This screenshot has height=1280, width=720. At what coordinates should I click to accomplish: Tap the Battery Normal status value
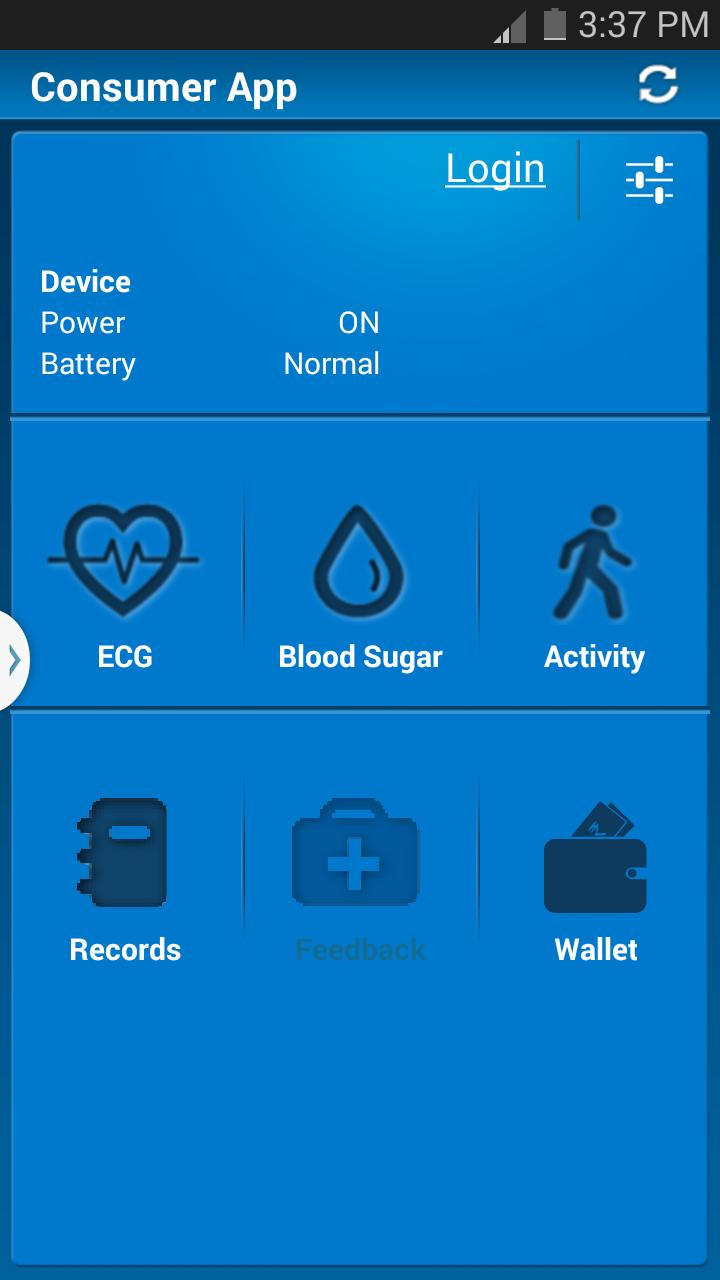click(x=332, y=363)
